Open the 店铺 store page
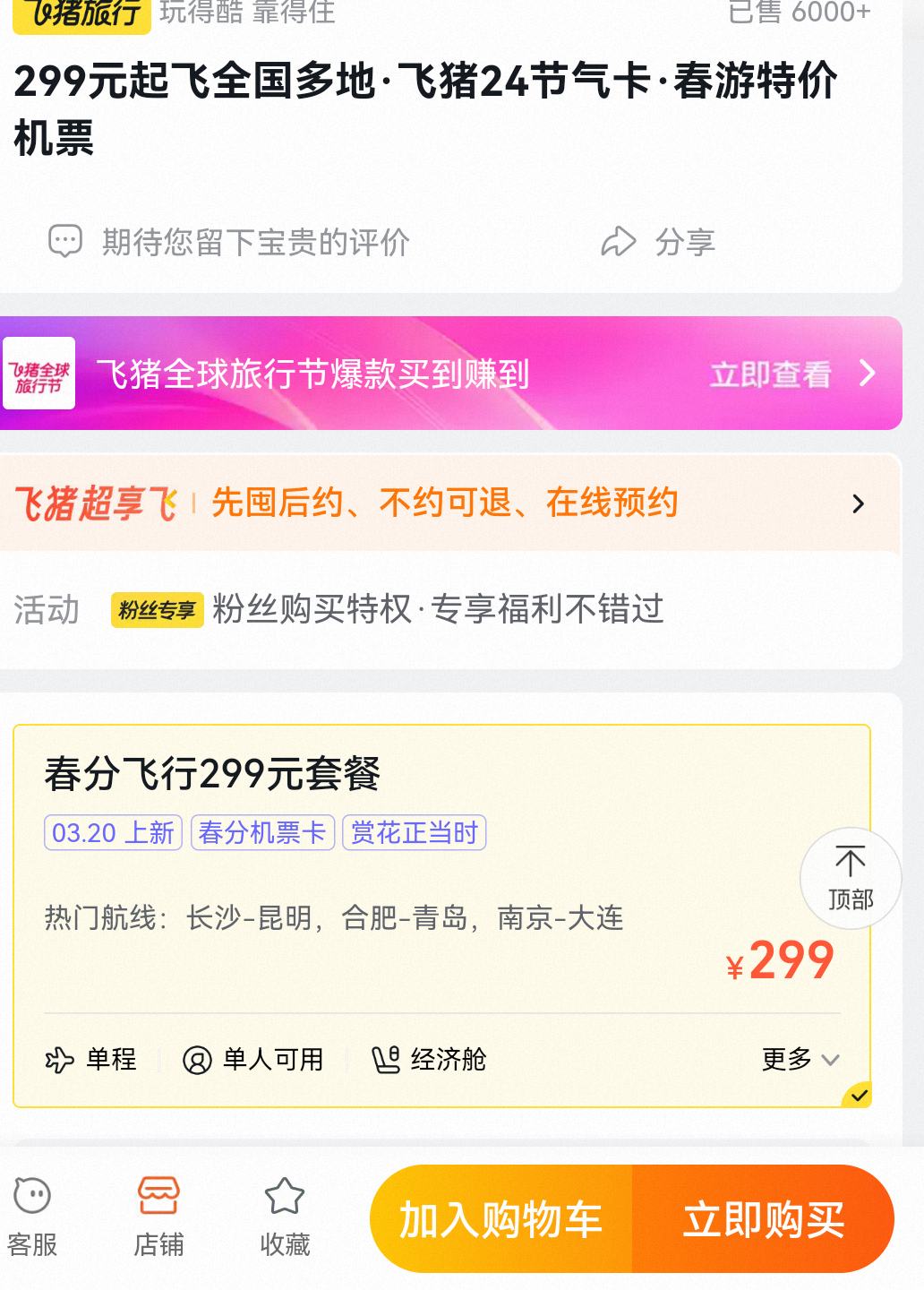 (158, 1217)
